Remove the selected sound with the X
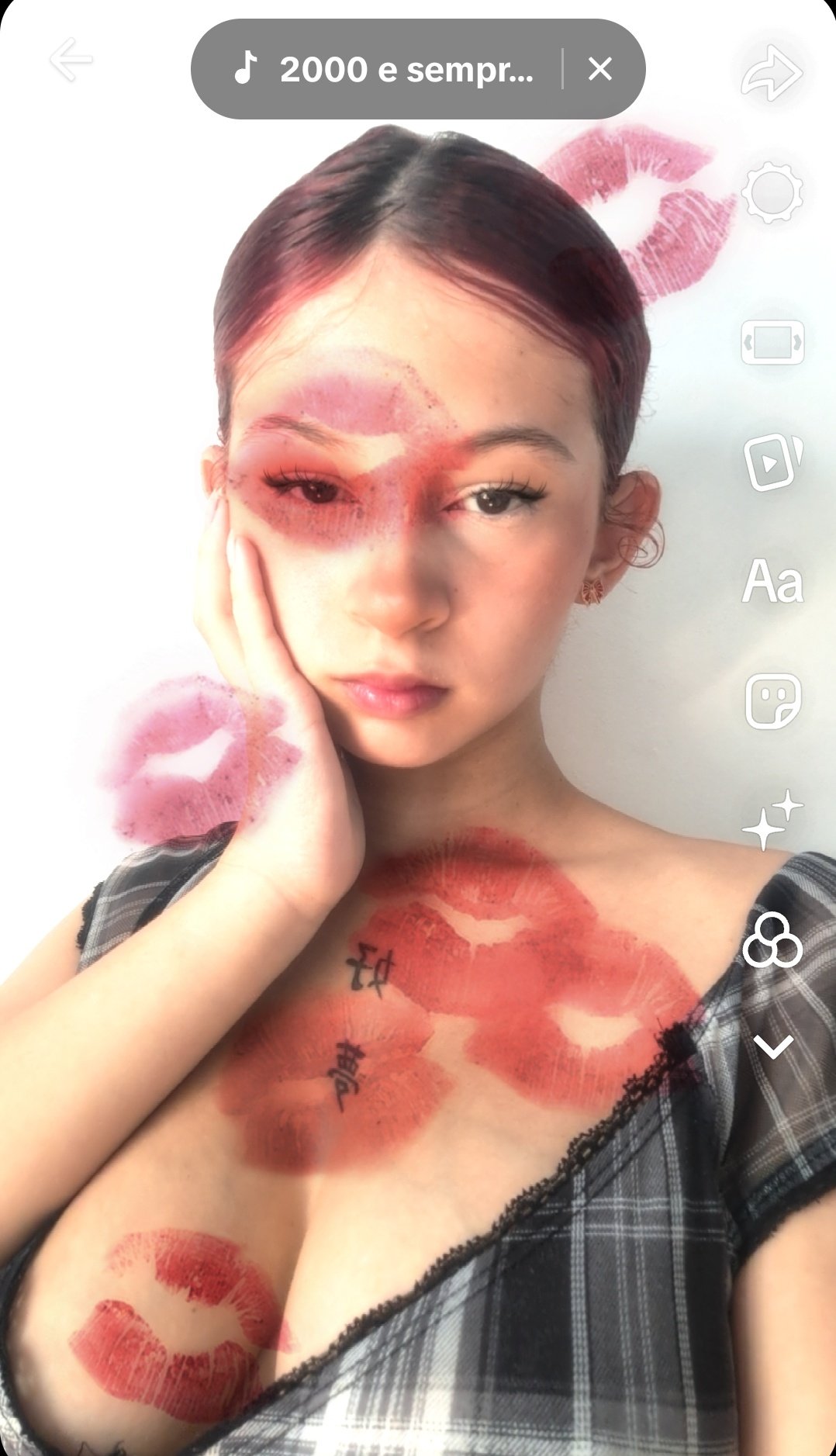 [x=600, y=69]
